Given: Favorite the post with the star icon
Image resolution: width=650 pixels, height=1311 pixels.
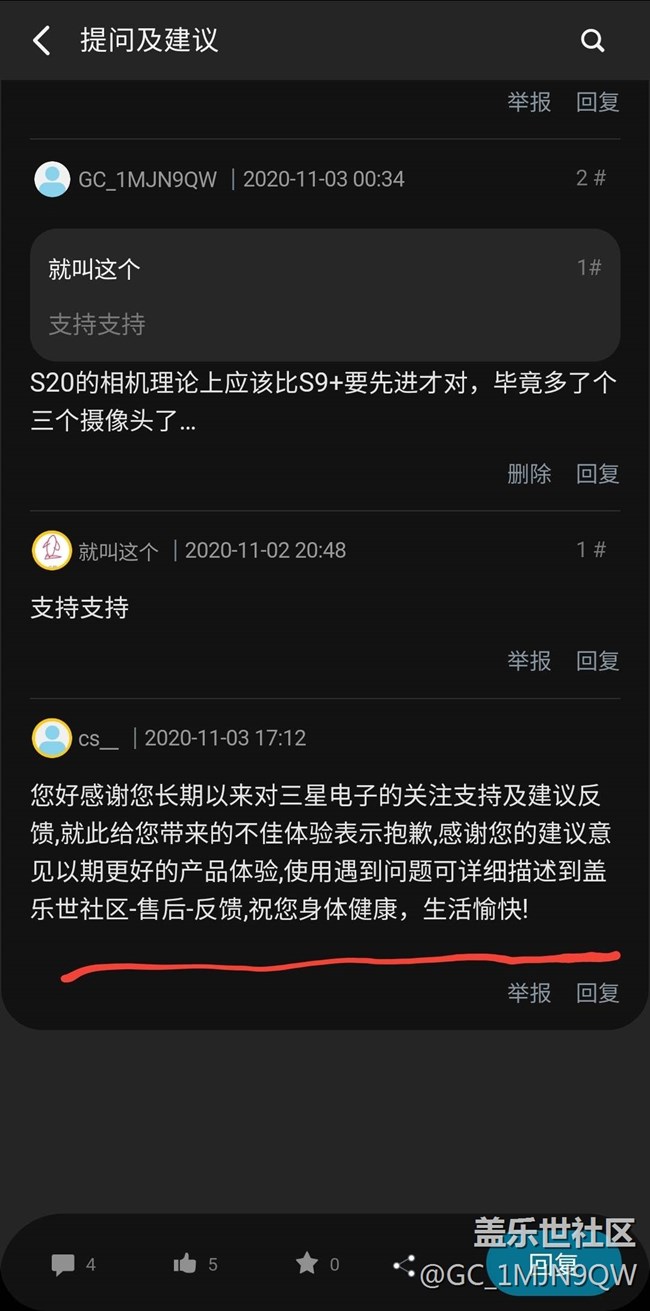Looking at the screenshot, I should 307,1264.
